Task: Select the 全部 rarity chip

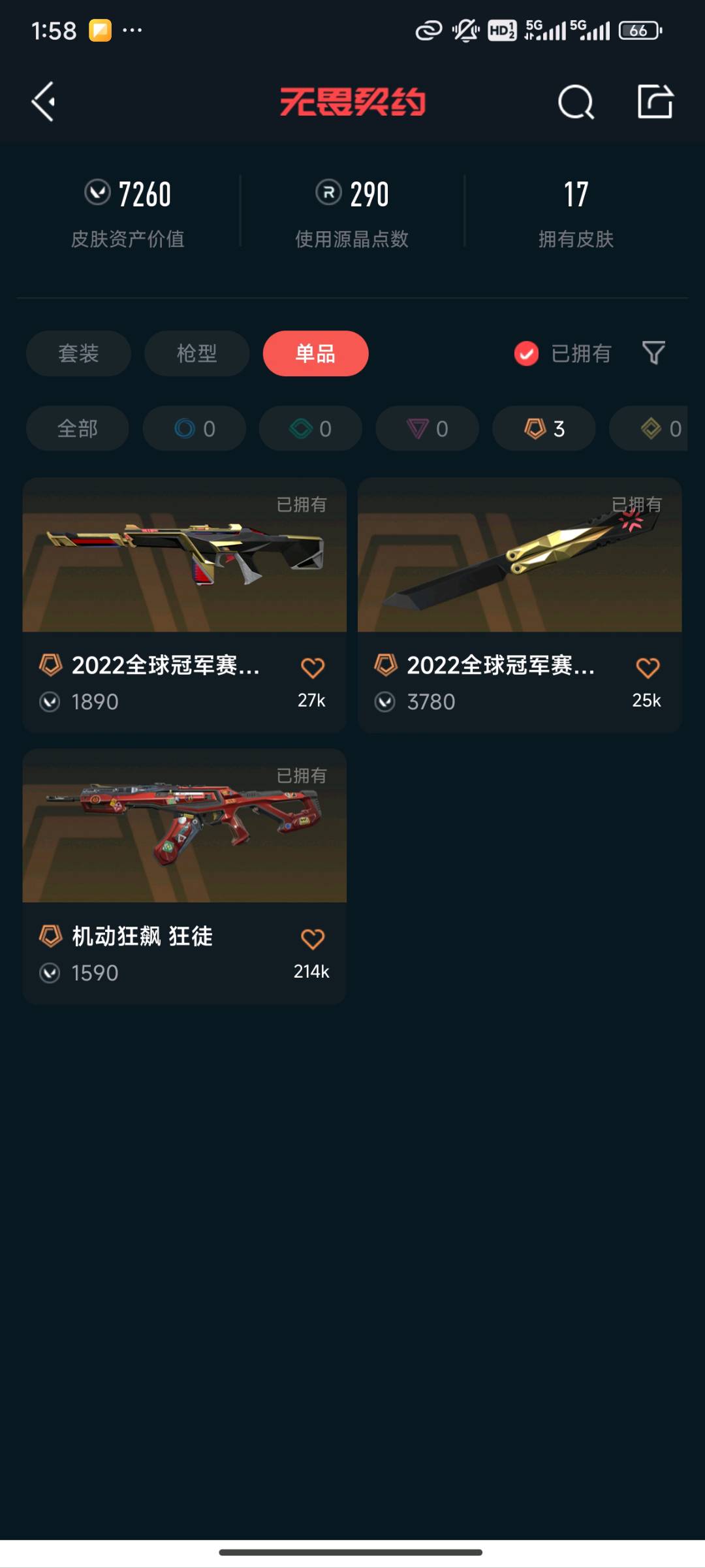Action: point(77,428)
